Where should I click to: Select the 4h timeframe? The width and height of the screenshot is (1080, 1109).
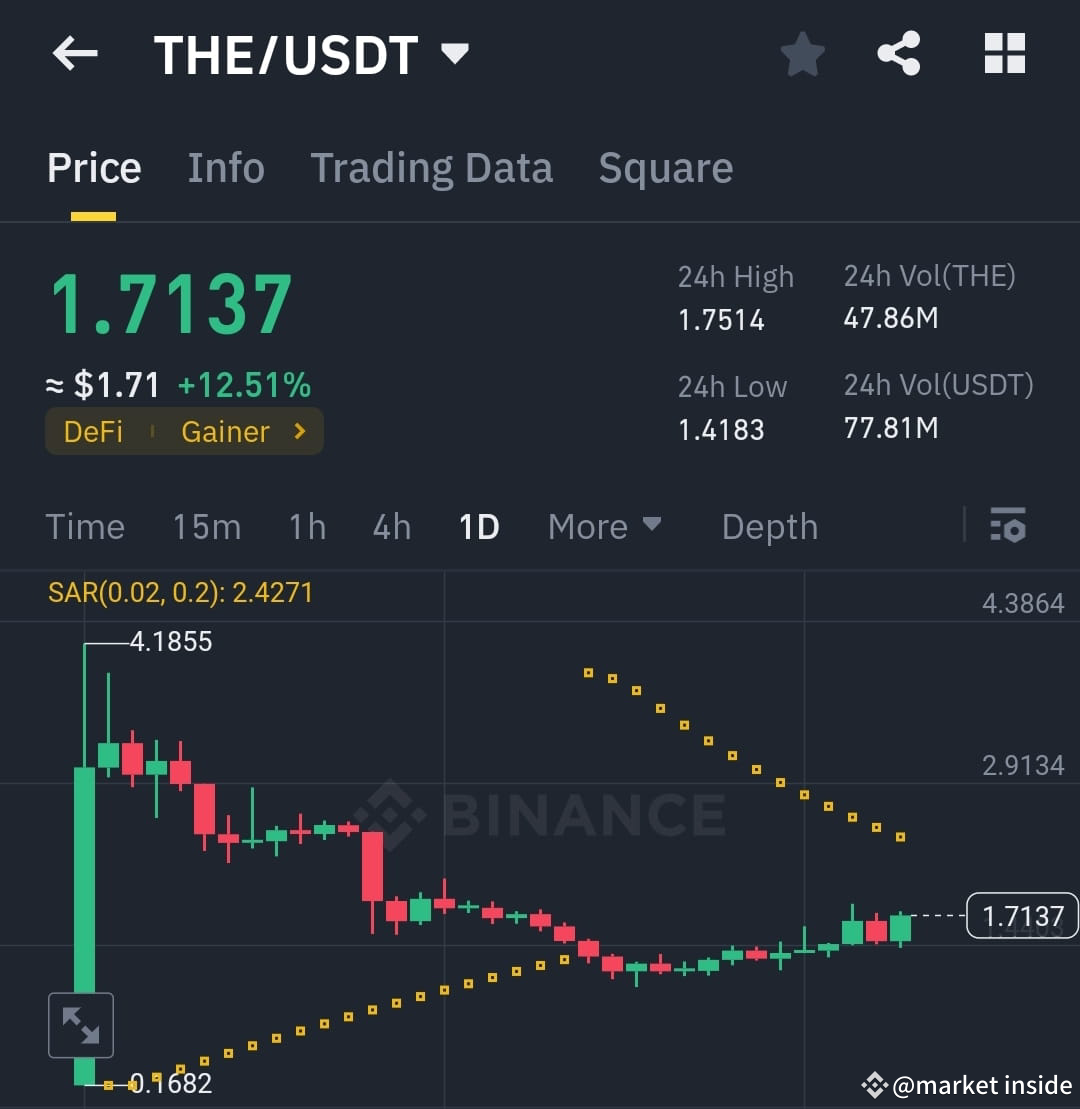point(391,526)
